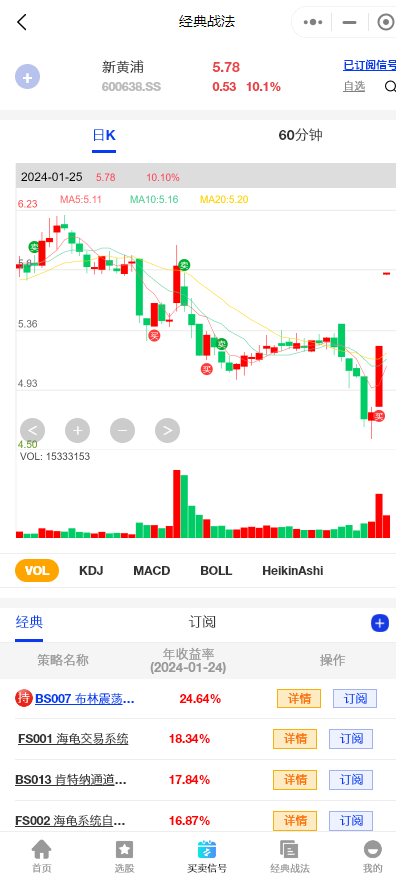Add a strategy with the blue plus button
The width and height of the screenshot is (396, 879).
coord(380,623)
